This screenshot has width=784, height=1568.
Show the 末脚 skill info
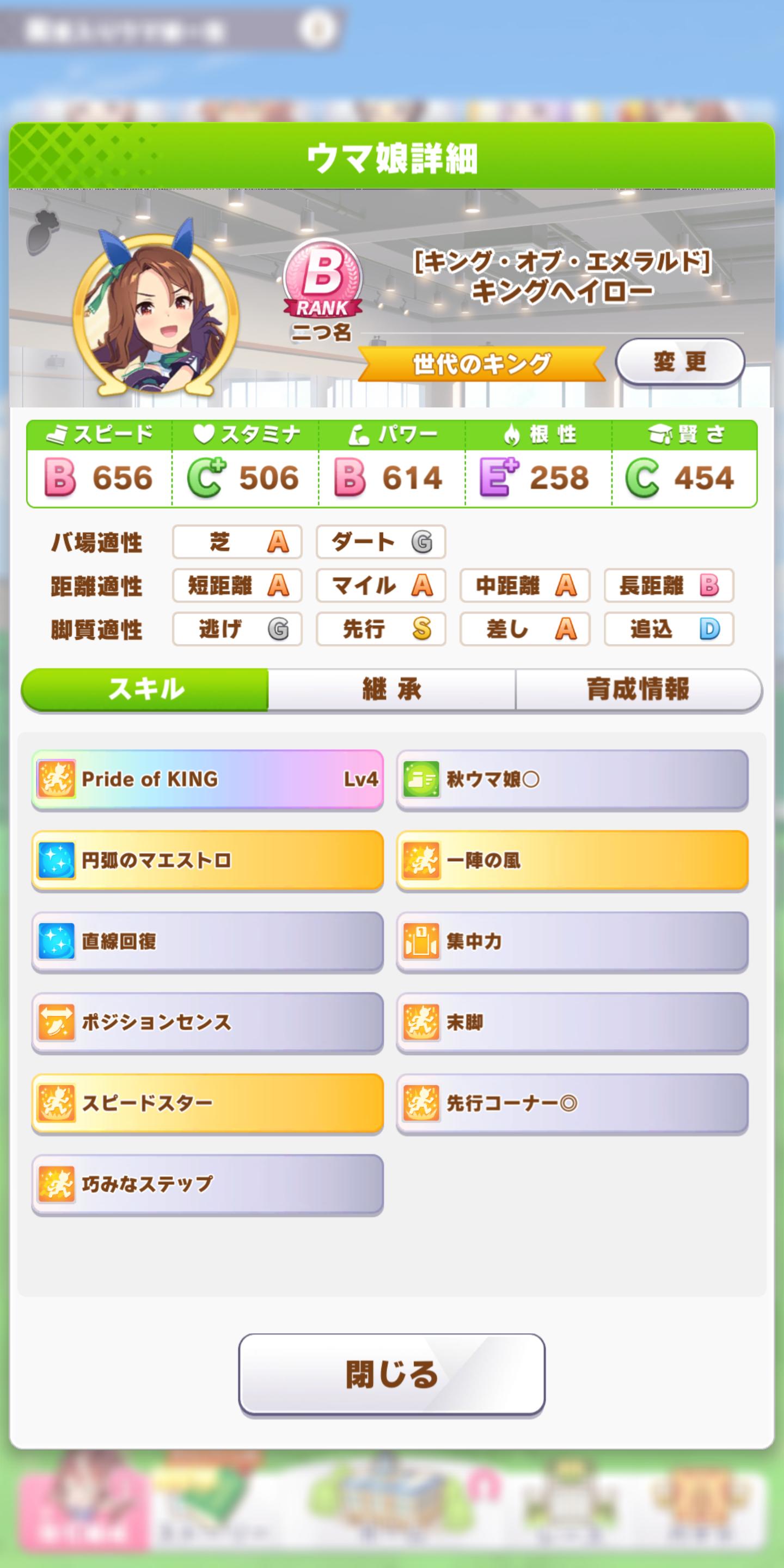[572, 1022]
